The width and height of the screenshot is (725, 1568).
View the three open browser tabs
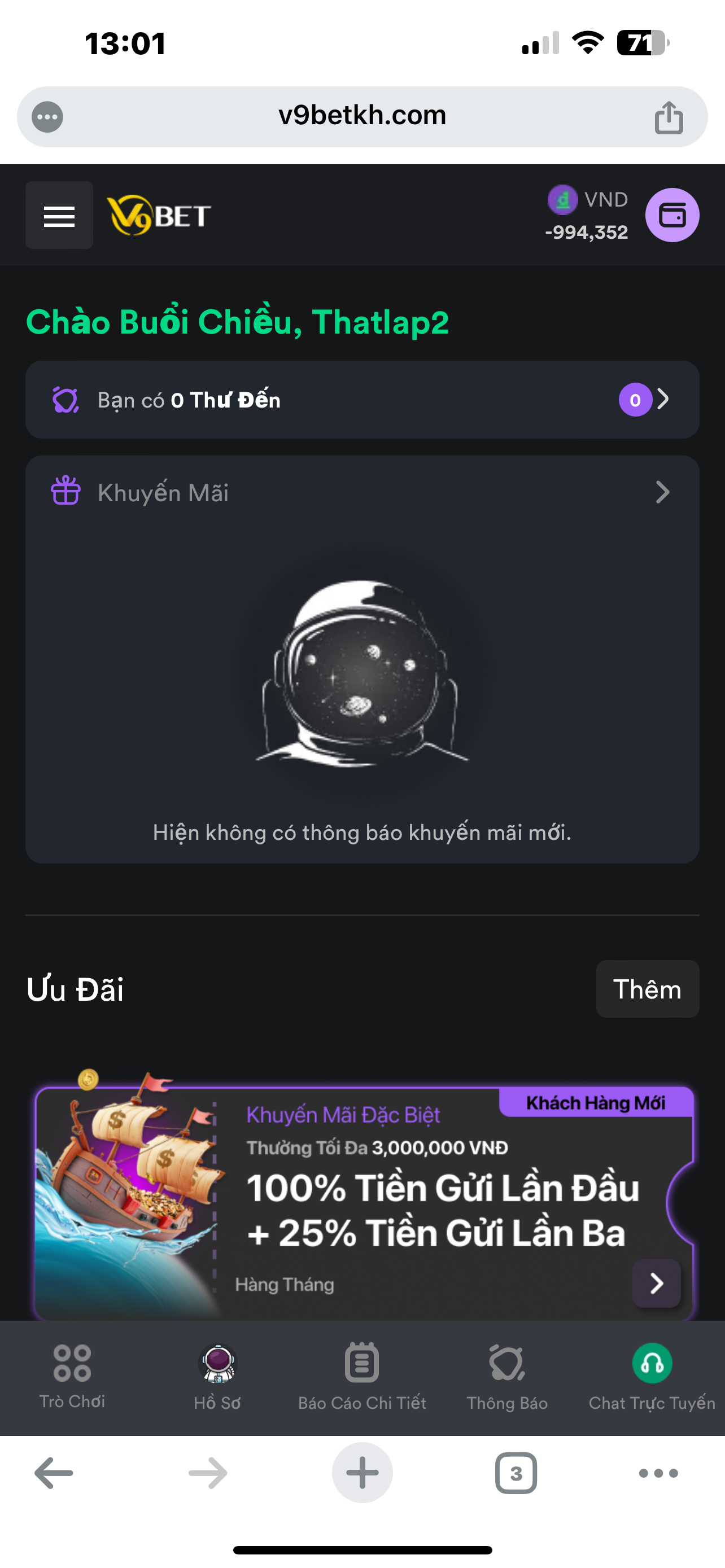point(516,1473)
